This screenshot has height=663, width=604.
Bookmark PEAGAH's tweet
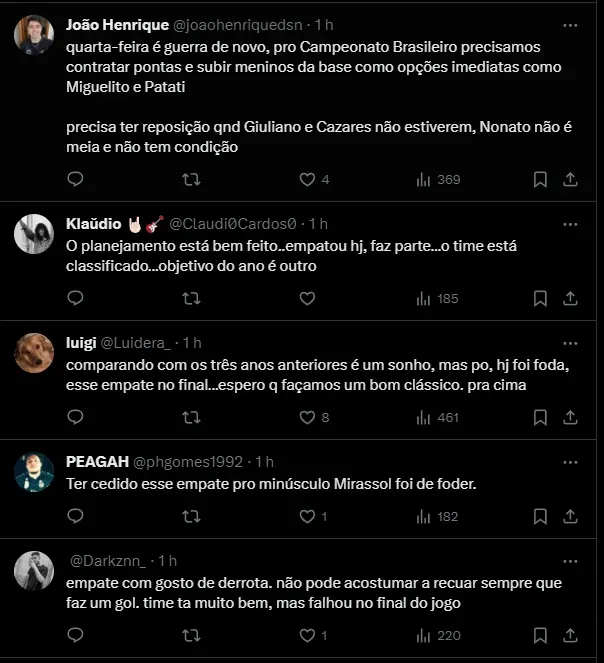540,516
